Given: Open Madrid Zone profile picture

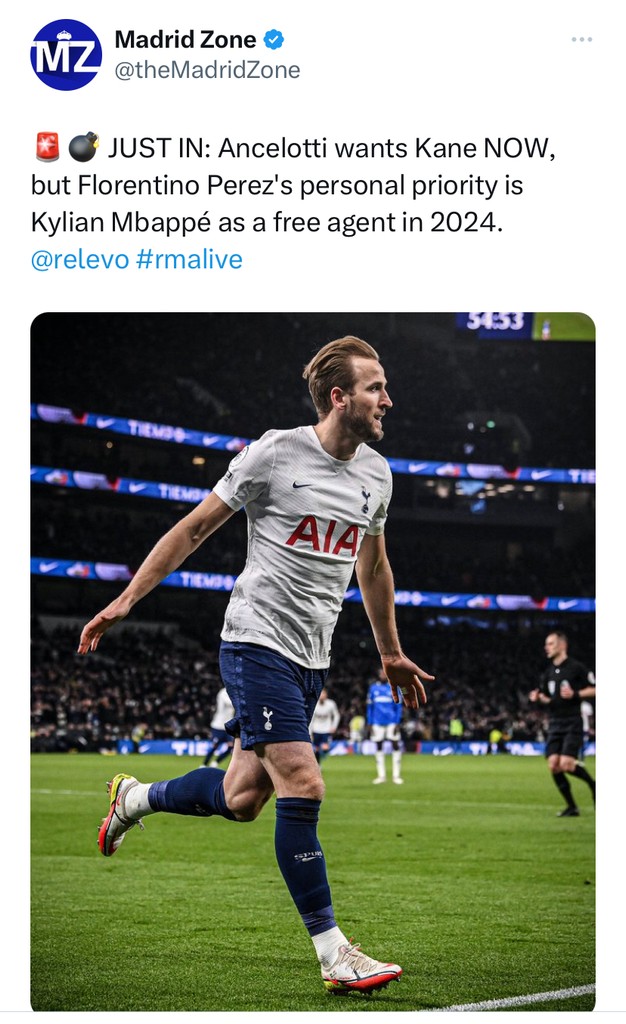Looking at the screenshot, I should (66, 55).
